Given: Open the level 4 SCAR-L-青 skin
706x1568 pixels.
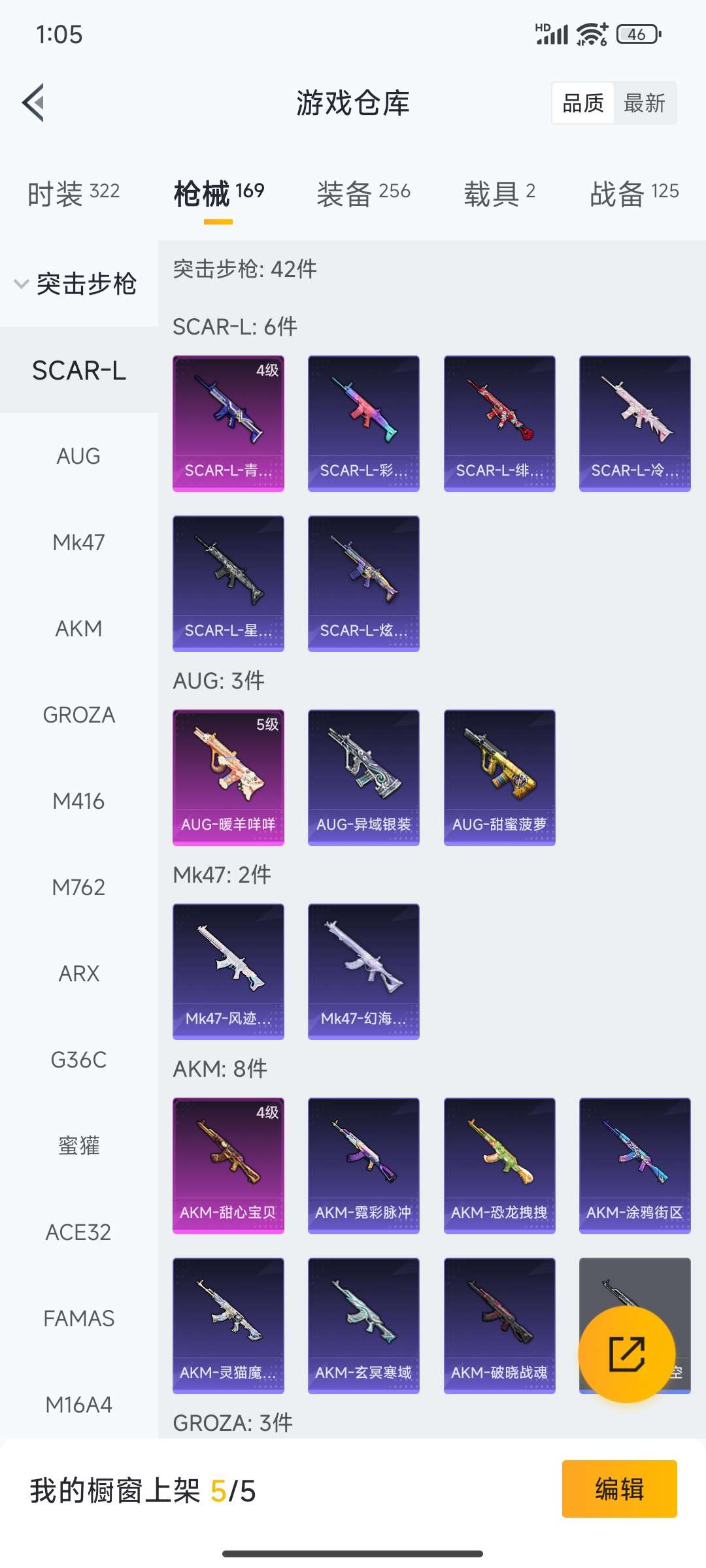Looking at the screenshot, I should pos(228,423).
